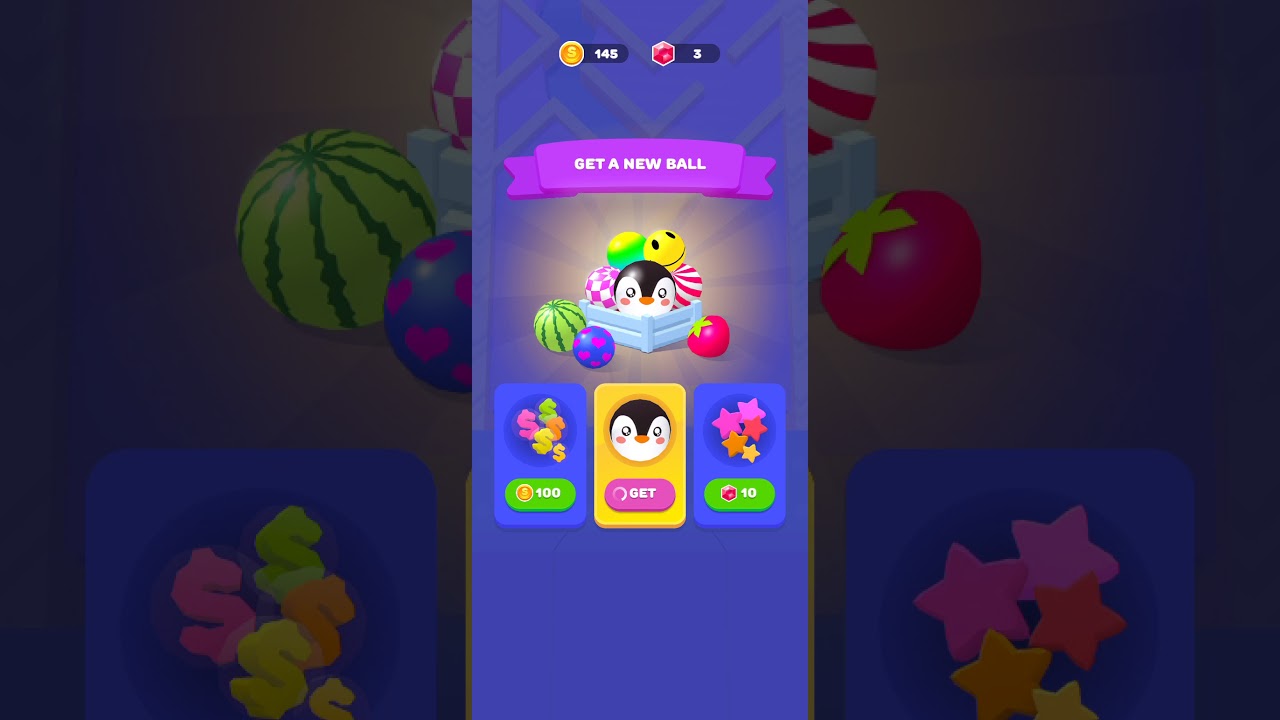This screenshot has width=1280, height=720.
Task: Tap GET on the penguin ball
Action: (x=640, y=494)
